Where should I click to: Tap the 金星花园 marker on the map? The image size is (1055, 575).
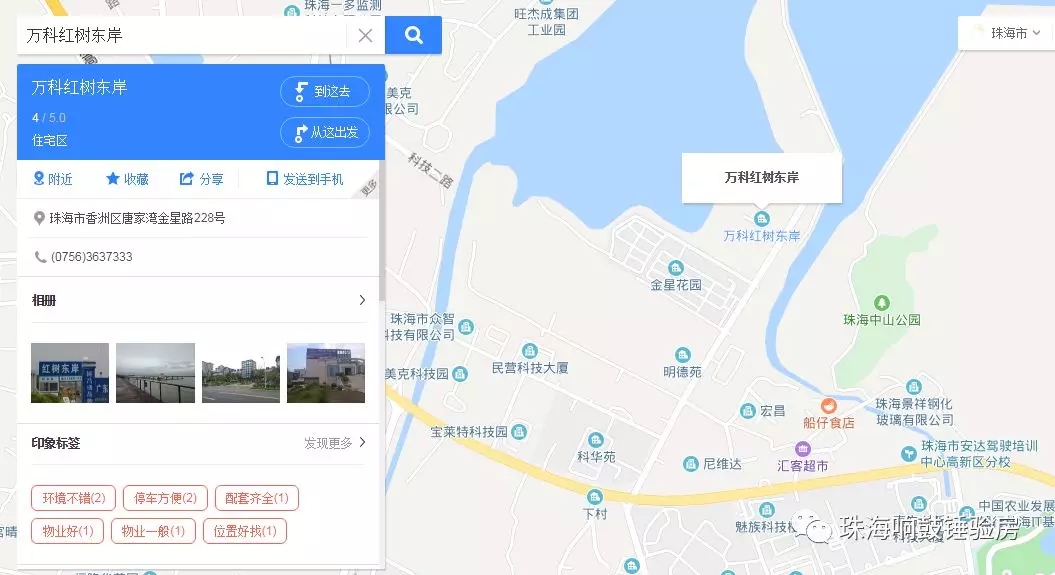[x=676, y=268]
